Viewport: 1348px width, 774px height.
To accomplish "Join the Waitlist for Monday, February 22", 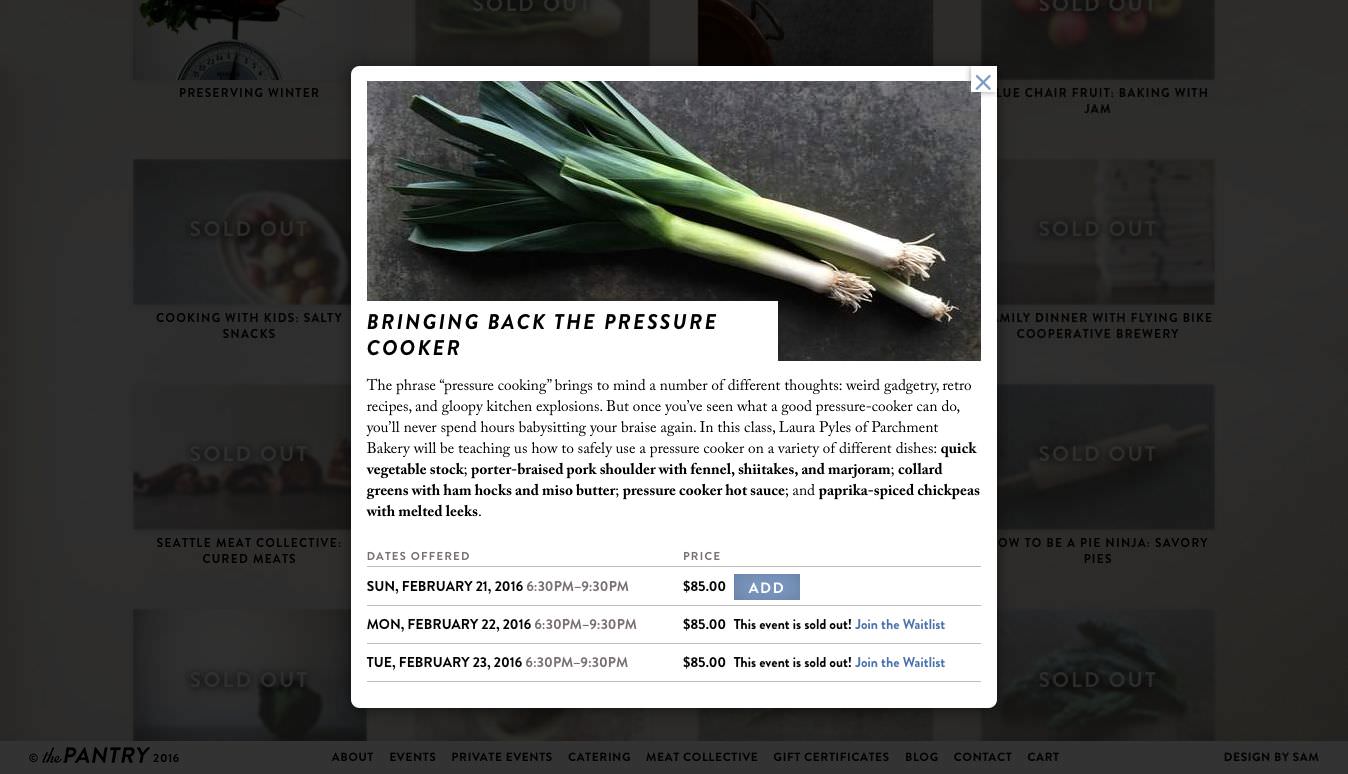I will [899, 625].
